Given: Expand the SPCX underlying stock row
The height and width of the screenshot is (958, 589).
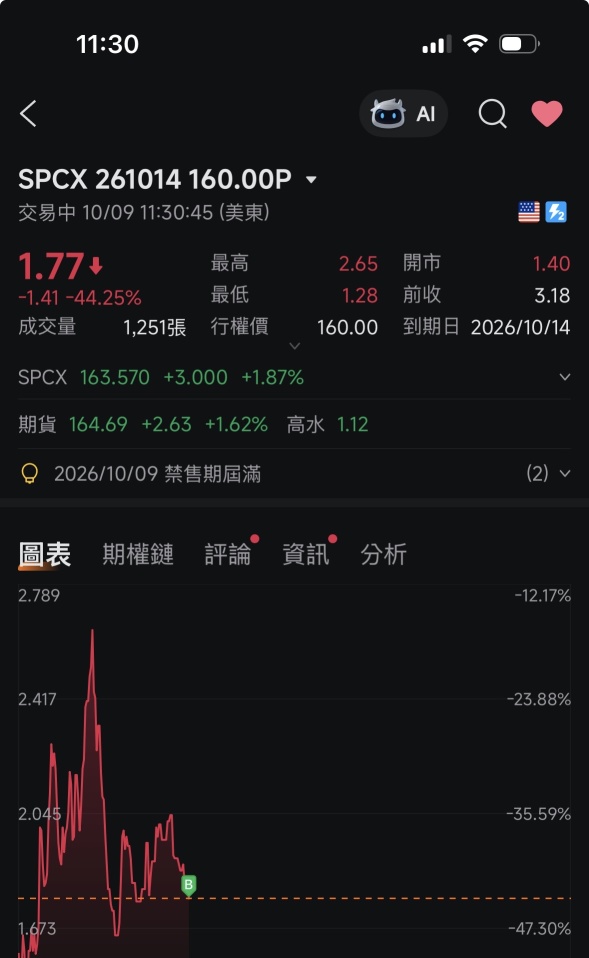Looking at the screenshot, I should click(x=294, y=377).
